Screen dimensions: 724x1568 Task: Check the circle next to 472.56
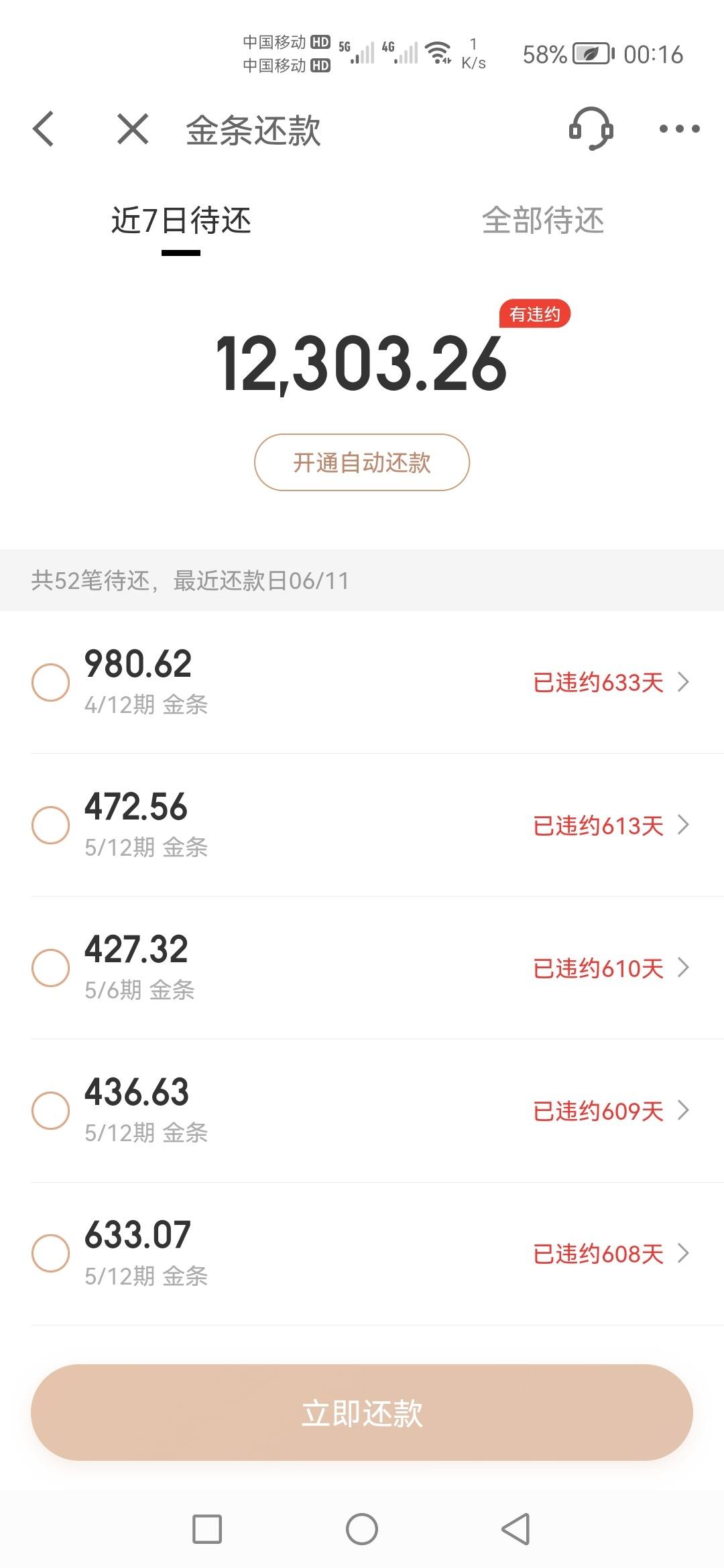click(x=51, y=825)
